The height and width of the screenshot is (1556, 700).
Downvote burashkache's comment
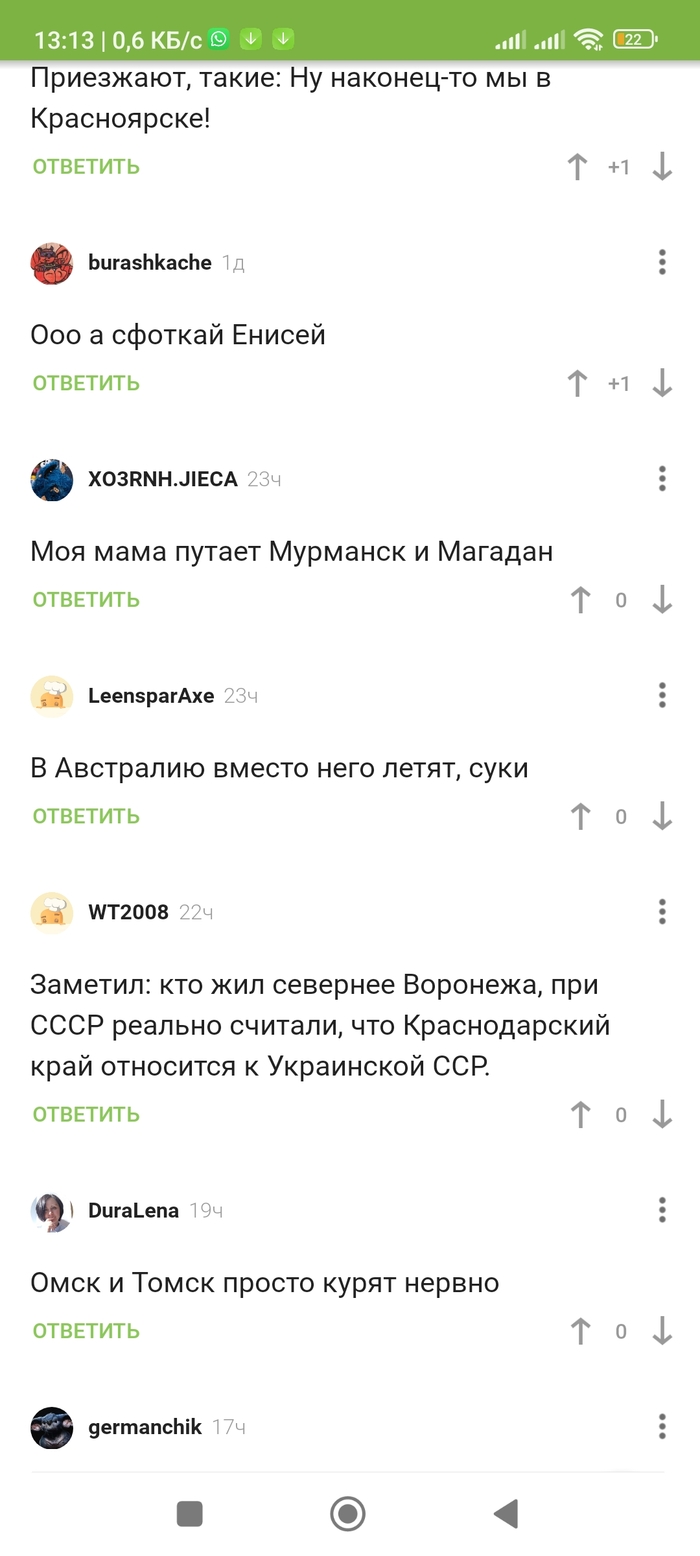pos(662,383)
